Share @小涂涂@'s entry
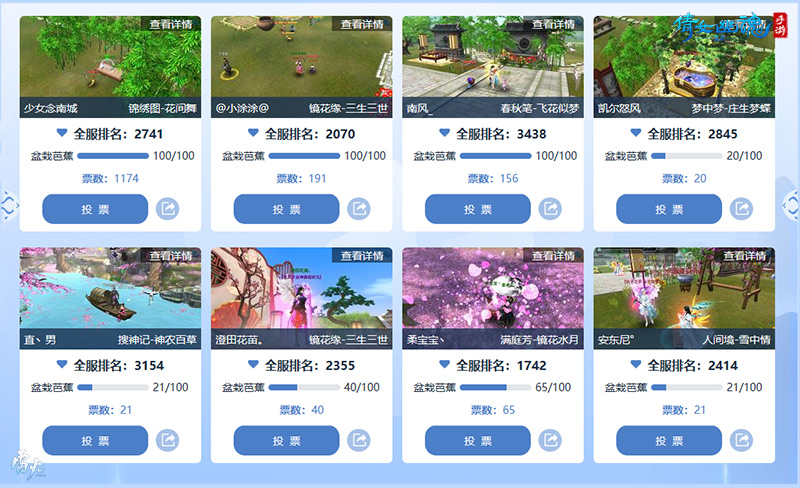This screenshot has height=488, width=800. coord(359,209)
